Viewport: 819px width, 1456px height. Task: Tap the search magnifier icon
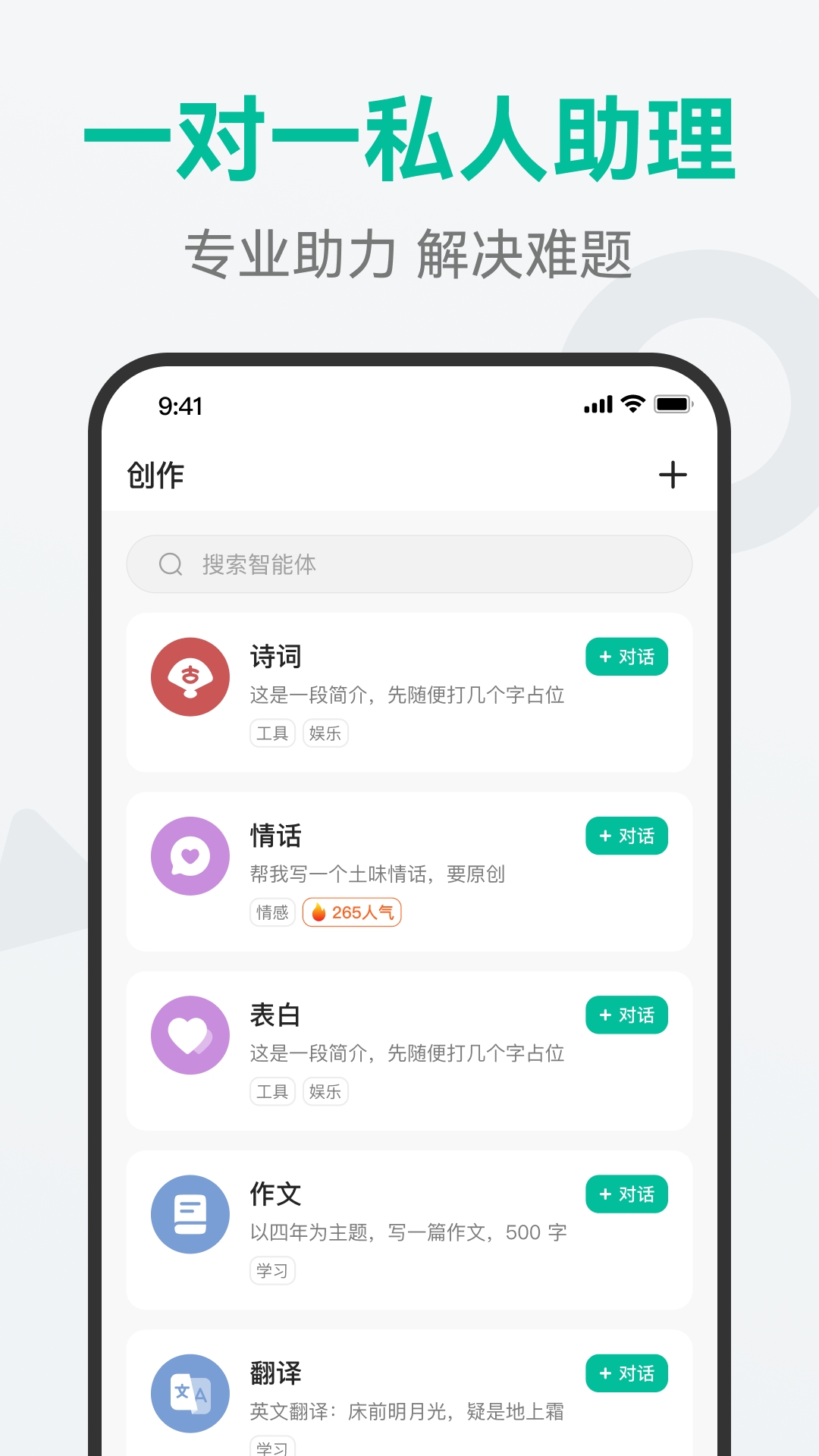pyautogui.click(x=168, y=564)
